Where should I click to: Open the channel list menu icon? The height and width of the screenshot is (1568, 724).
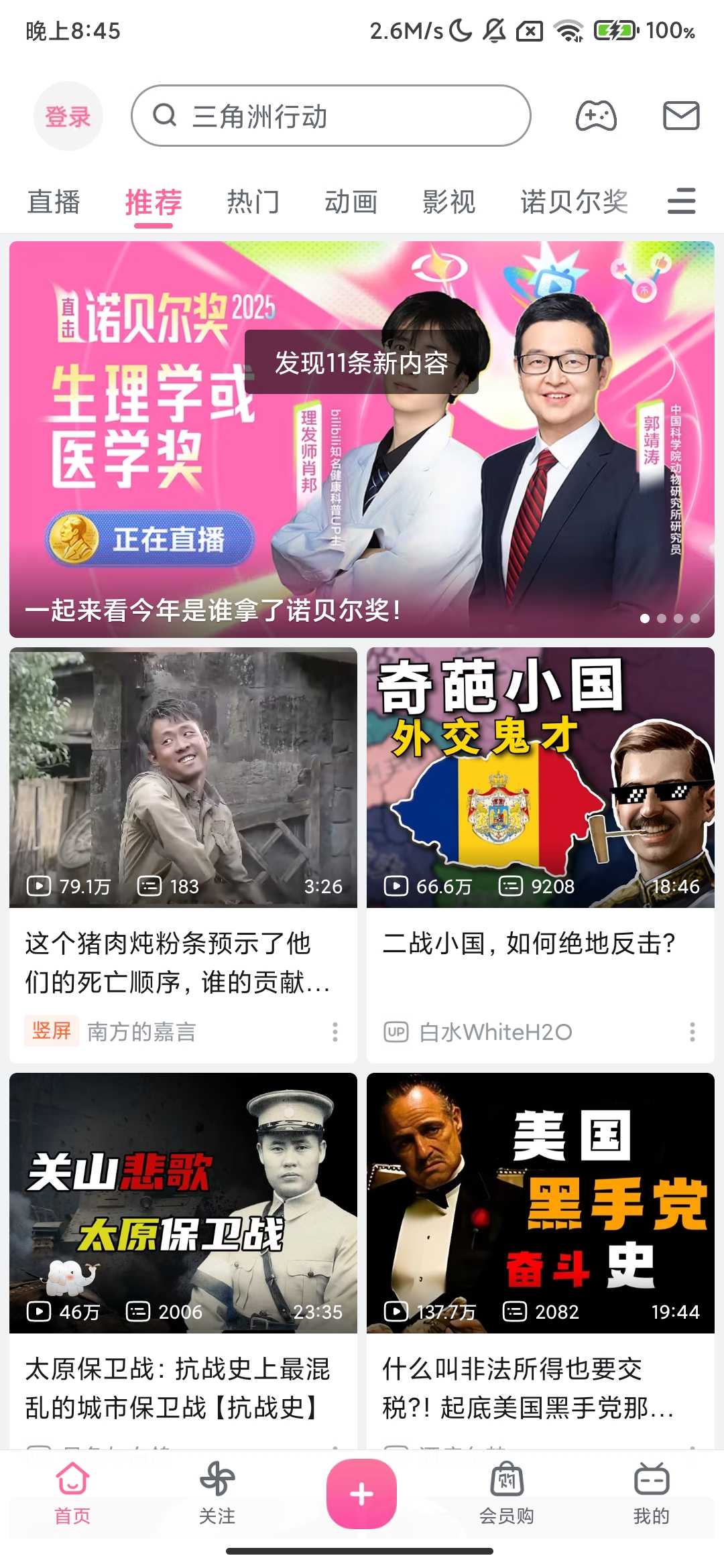click(681, 202)
